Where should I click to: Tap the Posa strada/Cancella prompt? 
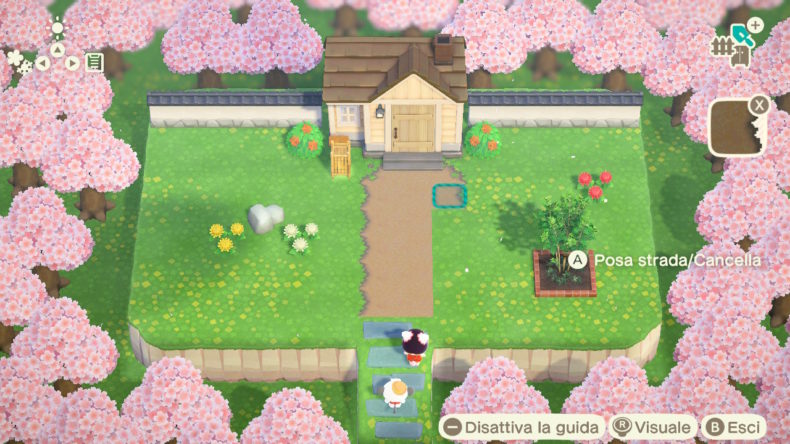tap(666, 260)
